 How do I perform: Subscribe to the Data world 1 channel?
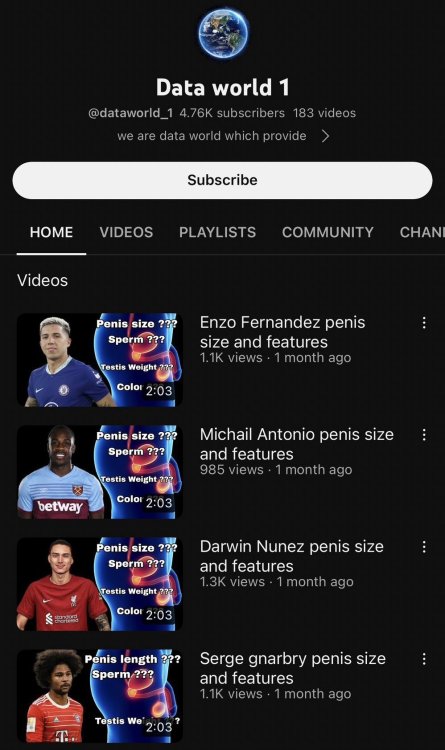pos(222,180)
